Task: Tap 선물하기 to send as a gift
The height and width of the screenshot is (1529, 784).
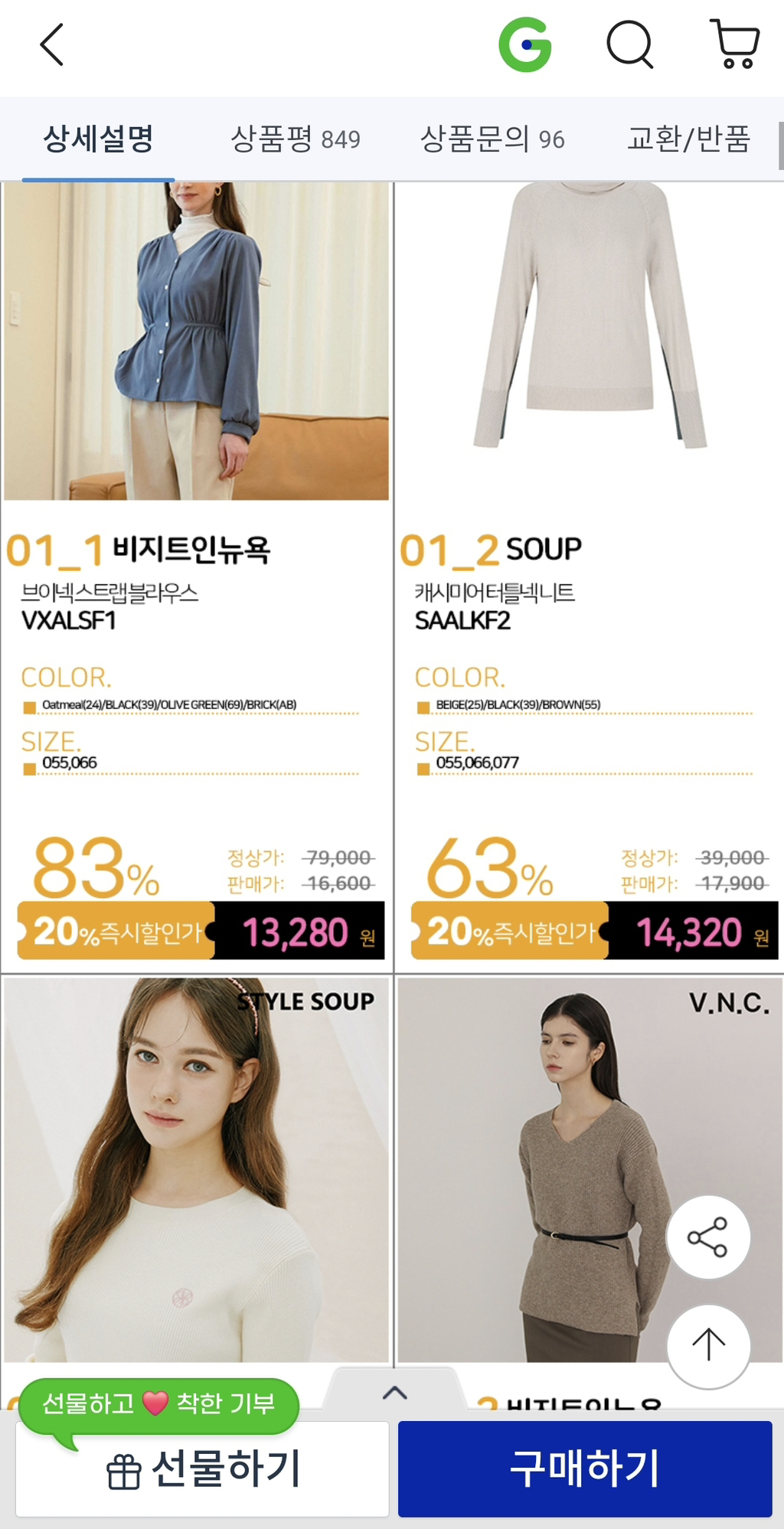Action: pyautogui.click(x=203, y=1469)
